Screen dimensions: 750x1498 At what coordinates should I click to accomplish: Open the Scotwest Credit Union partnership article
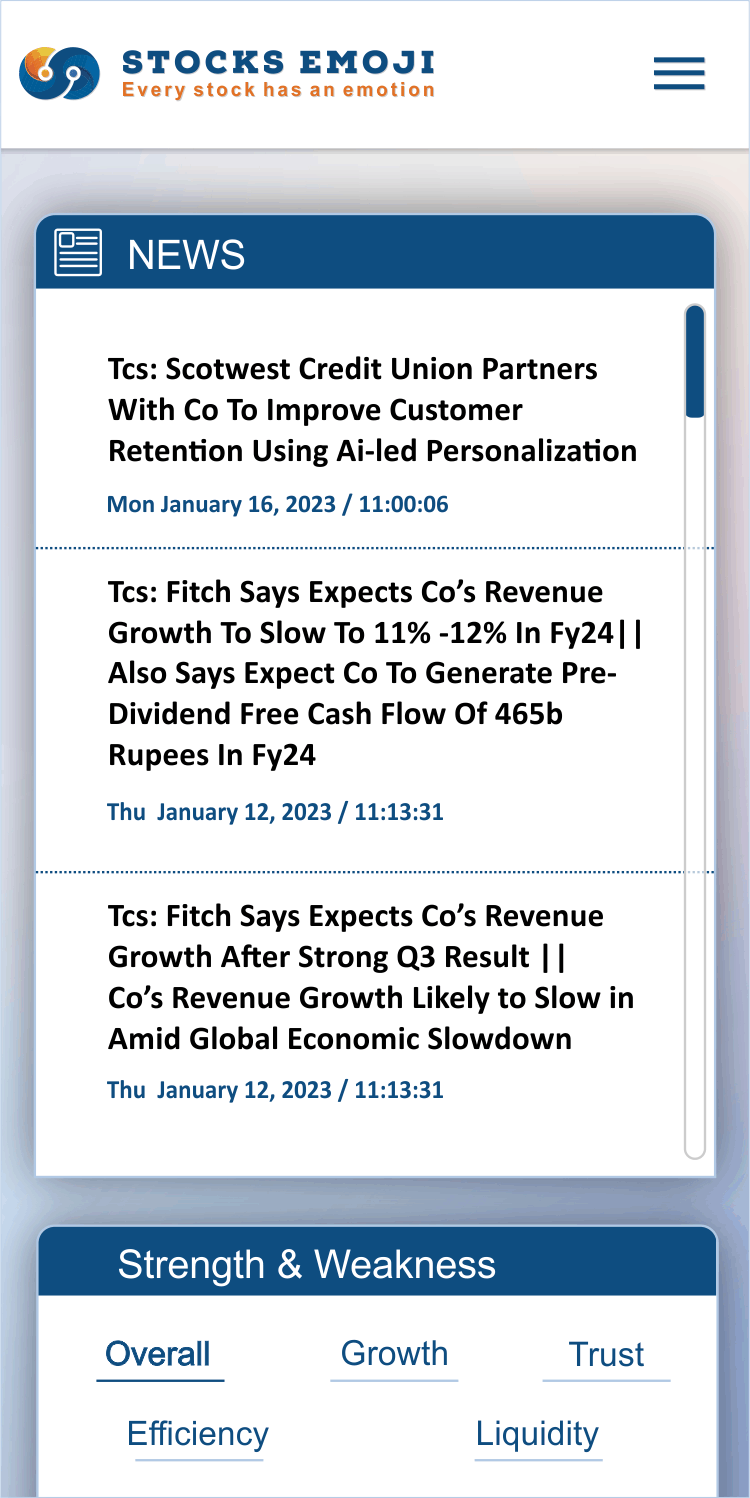click(370, 410)
